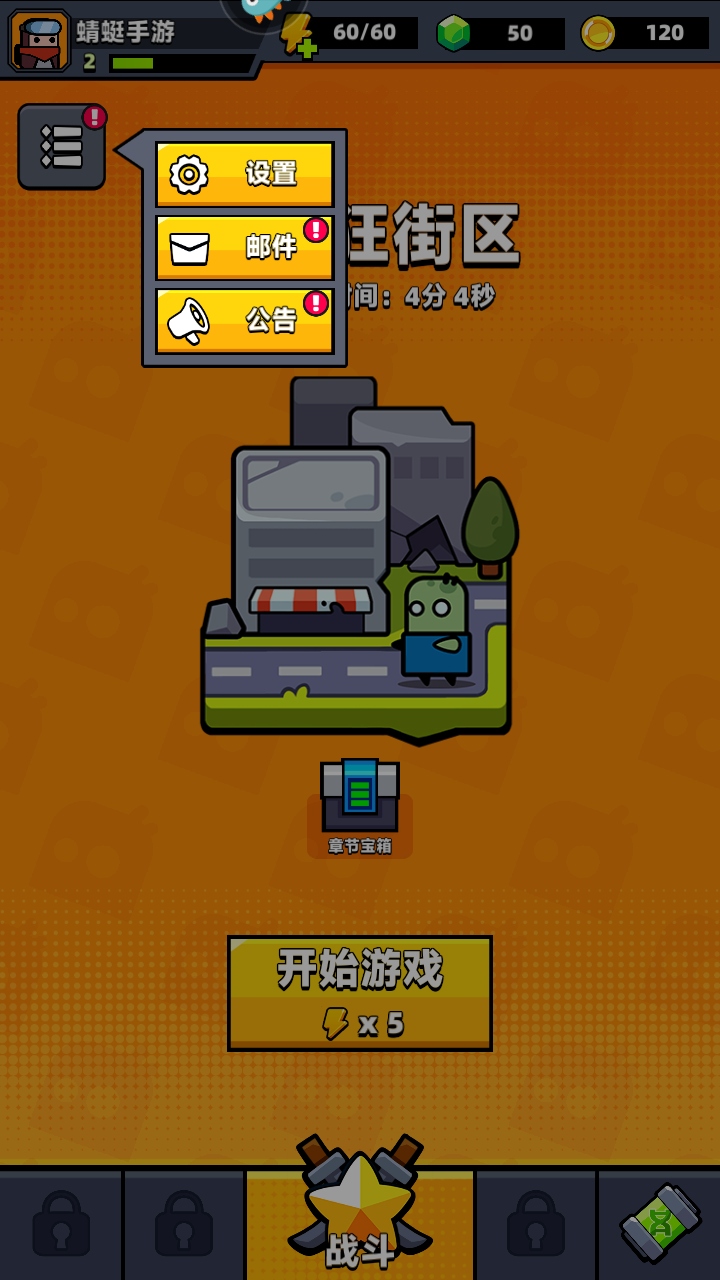Open 公告 announcements
The height and width of the screenshot is (1280, 720).
pyautogui.click(x=245, y=320)
